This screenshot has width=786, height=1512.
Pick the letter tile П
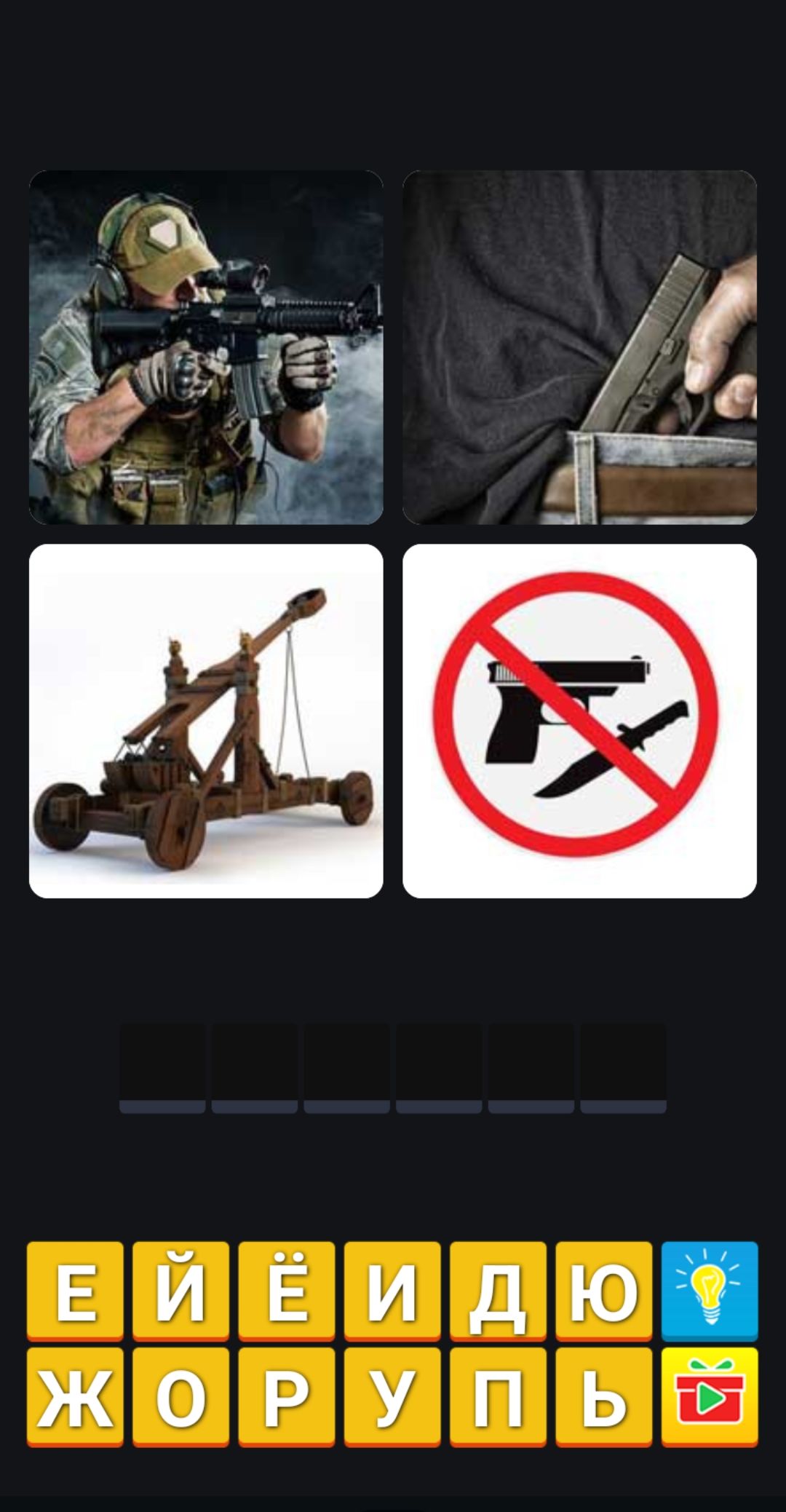pyautogui.click(x=498, y=1396)
